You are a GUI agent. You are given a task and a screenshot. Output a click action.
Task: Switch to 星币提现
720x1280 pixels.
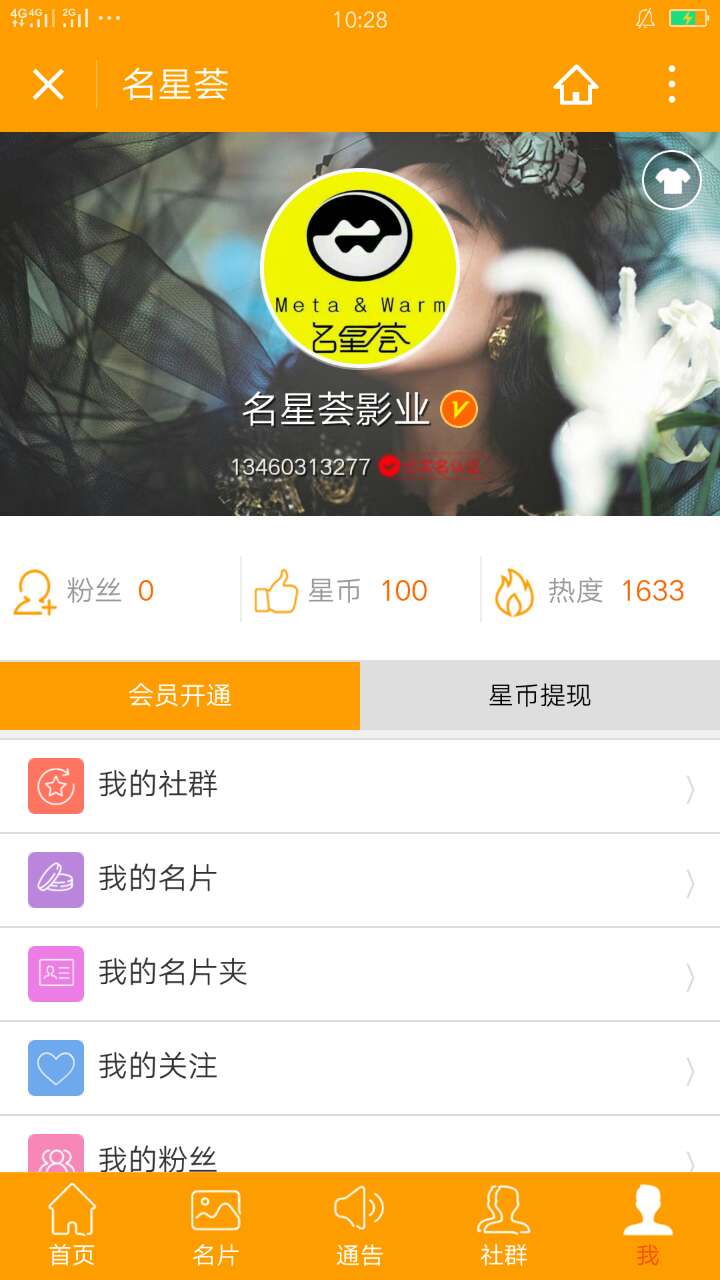pos(540,695)
